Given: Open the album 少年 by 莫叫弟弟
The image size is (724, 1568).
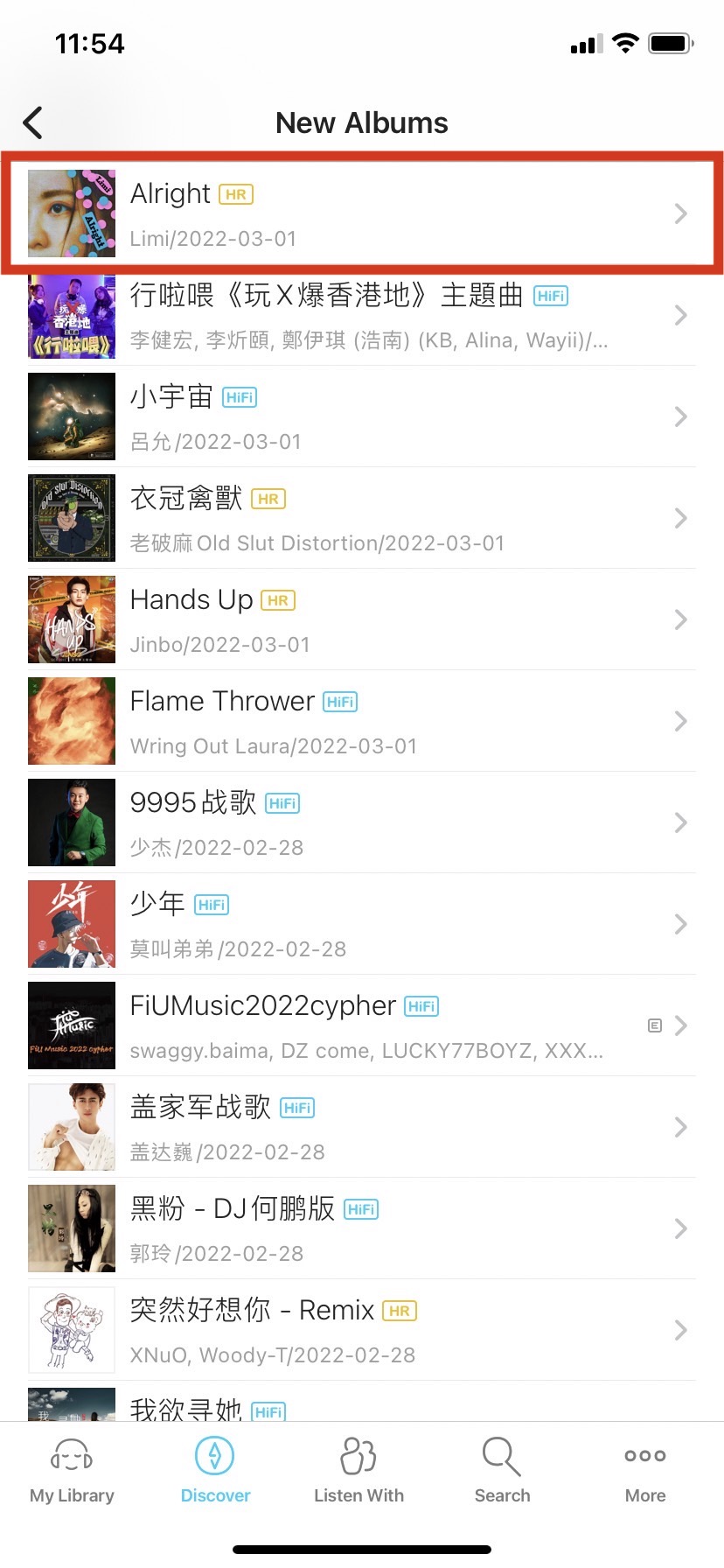Looking at the screenshot, I should (x=362, y=925).
